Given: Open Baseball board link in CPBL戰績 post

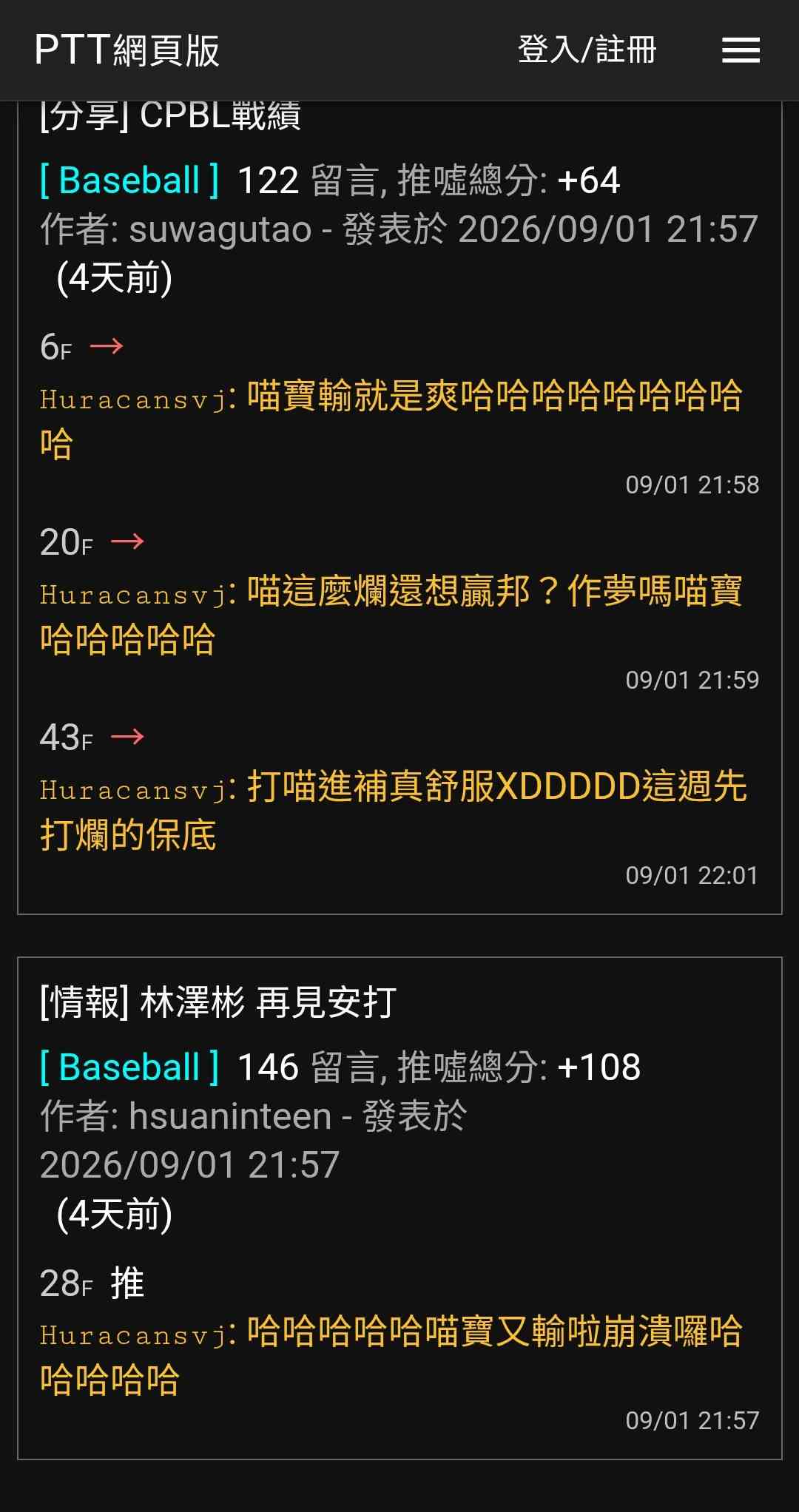Looking at the screenshot, I should [x=130, y=180].
